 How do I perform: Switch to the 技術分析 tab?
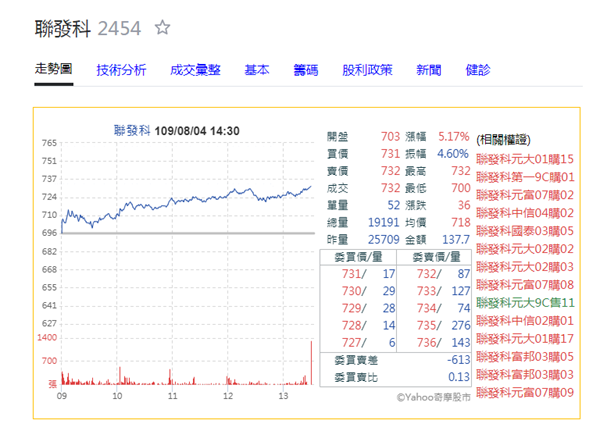(121, 70)
